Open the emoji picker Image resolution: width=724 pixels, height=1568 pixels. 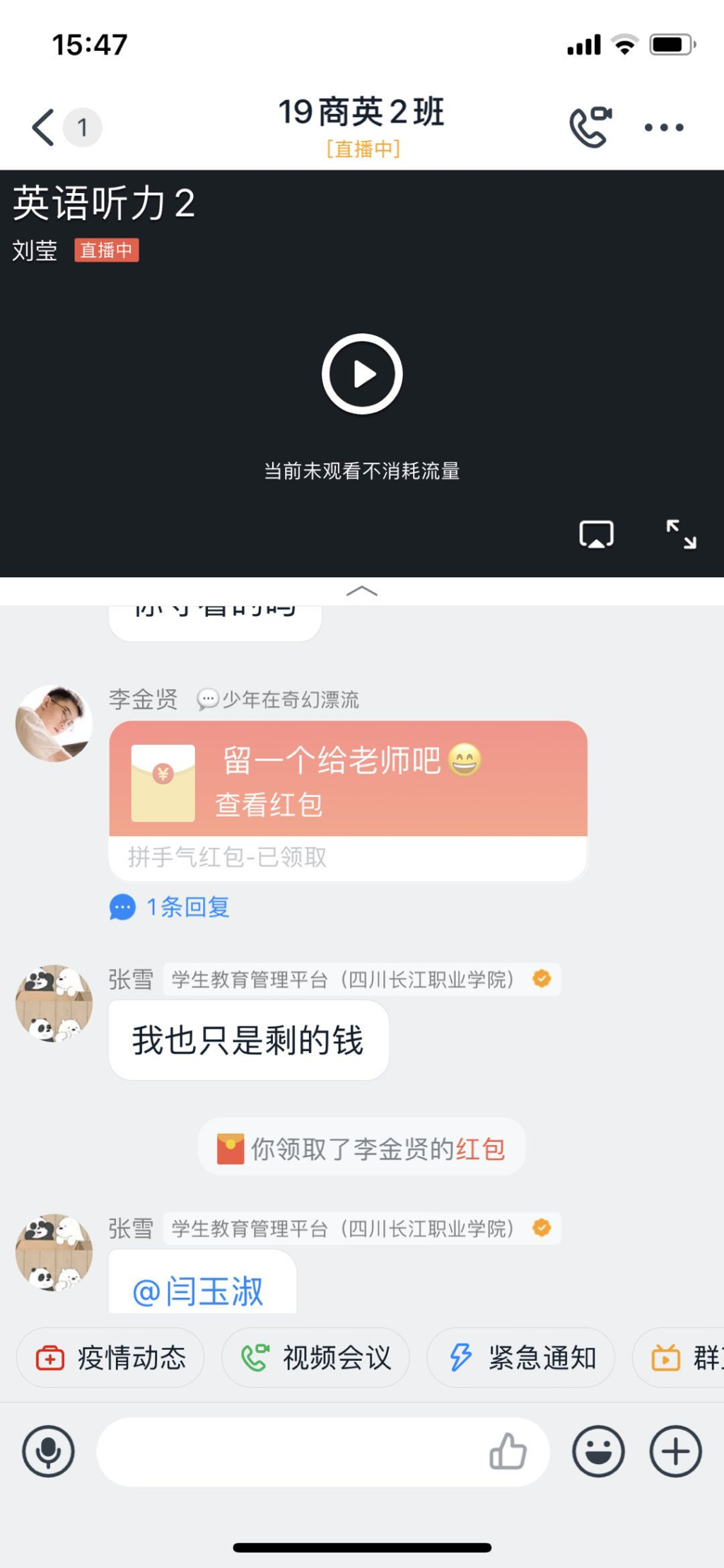click(x=598, y=1451)
